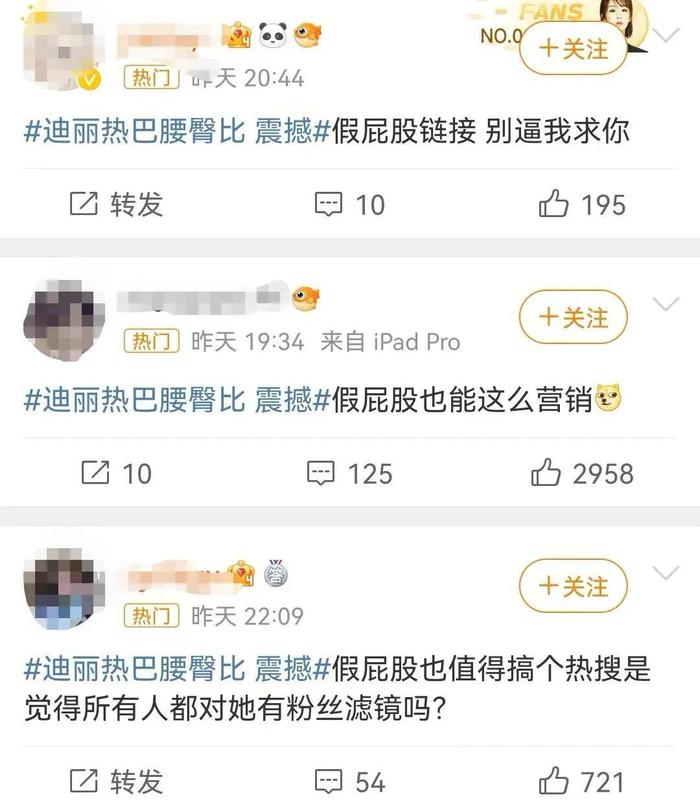Expand the chevron menu on the iPad Pro post
The width and height of the screenshot is (700, 808).
665,303
